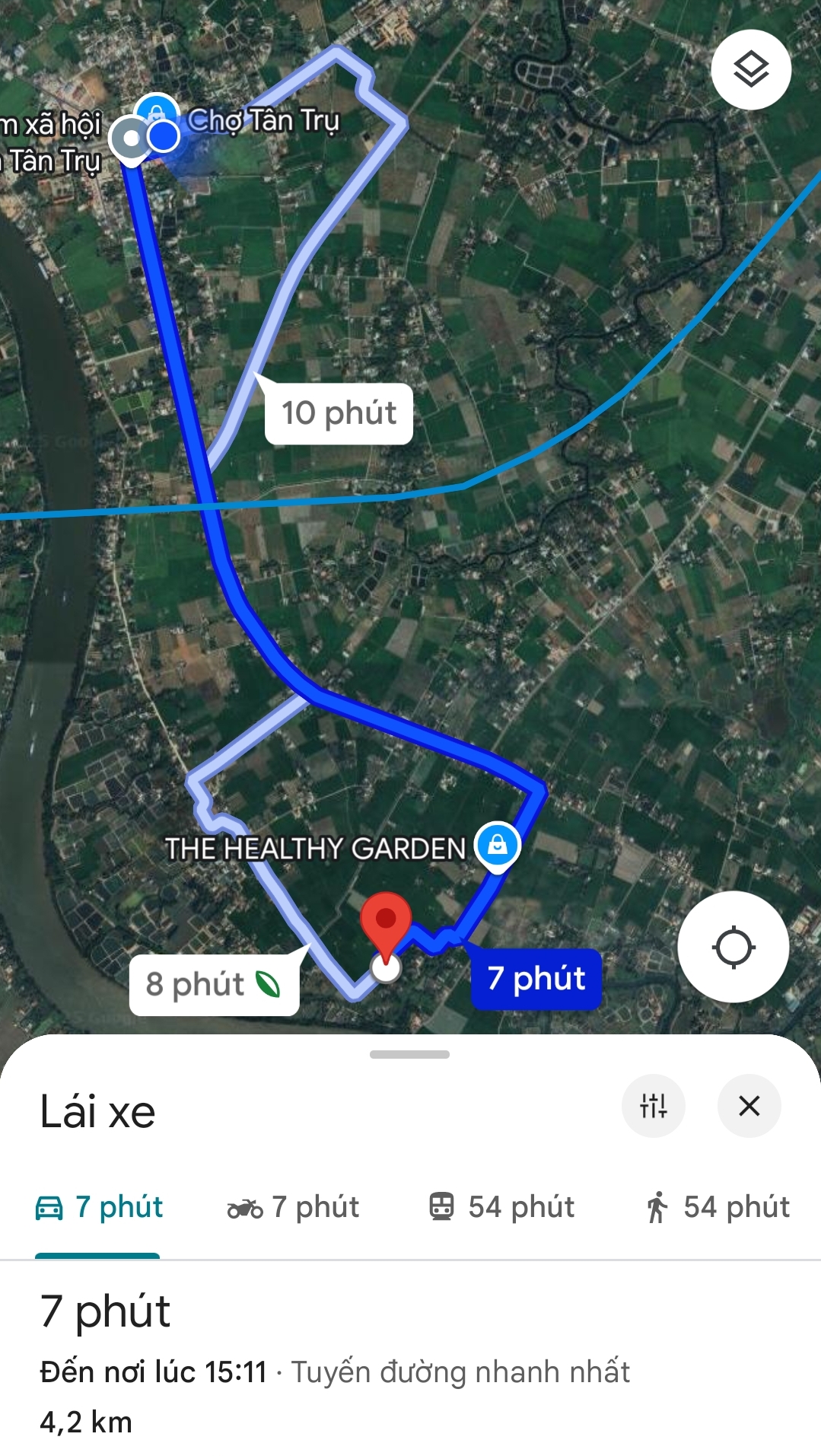
Task: Choose the alternate 10 phút route
Action: (339, 413)
